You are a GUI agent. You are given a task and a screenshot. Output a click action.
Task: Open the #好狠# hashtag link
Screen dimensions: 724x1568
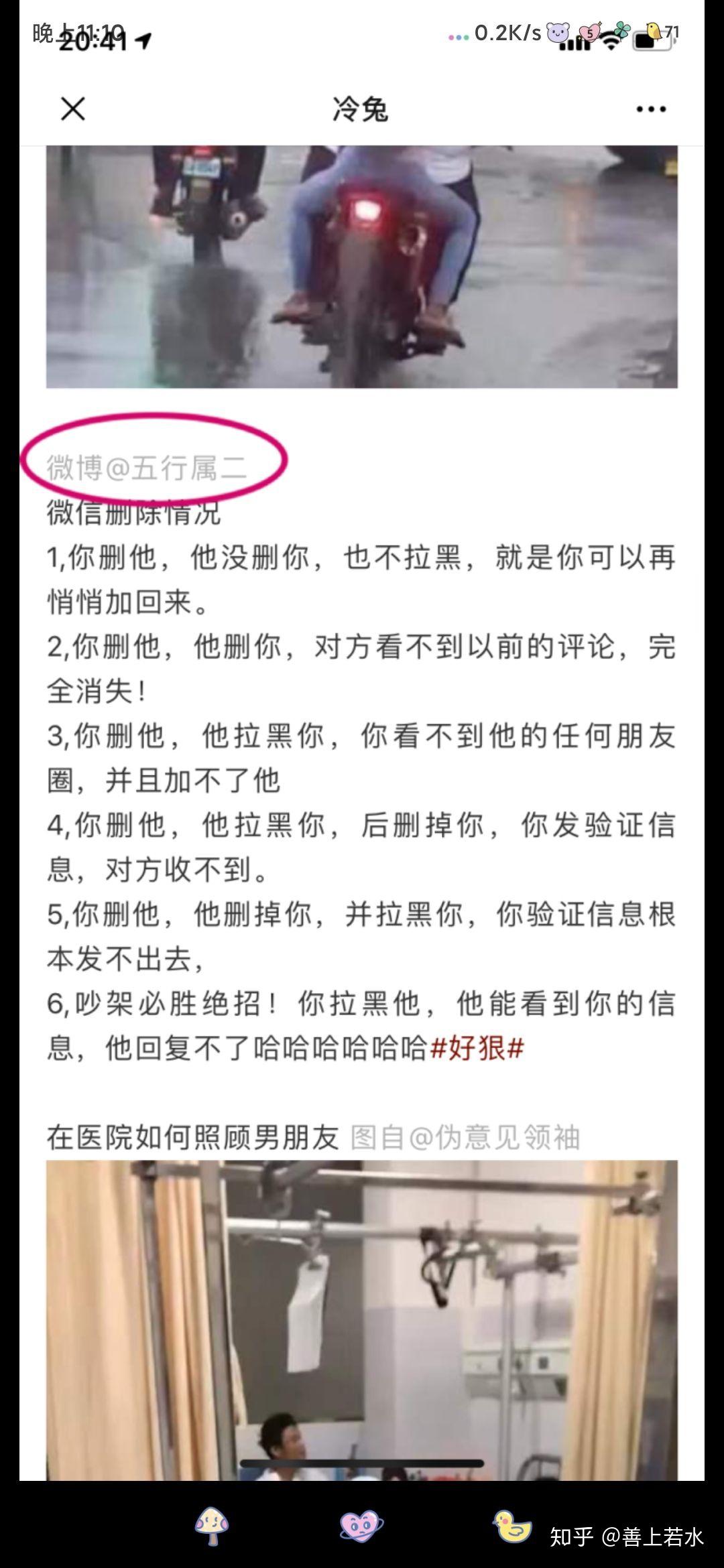coord(477,1048)
